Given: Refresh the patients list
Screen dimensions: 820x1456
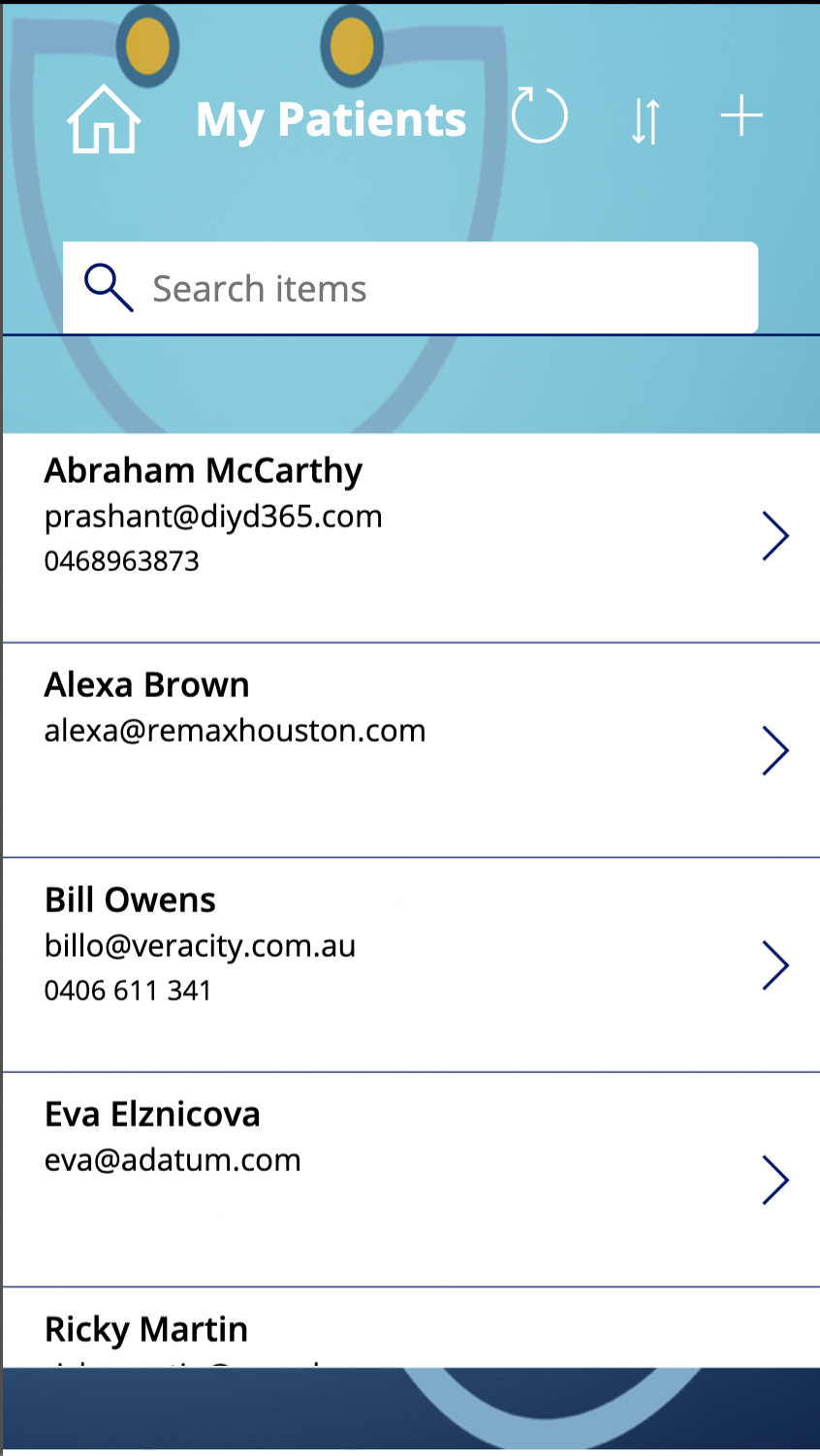Looking at the screenshot, I should point(540,116).
